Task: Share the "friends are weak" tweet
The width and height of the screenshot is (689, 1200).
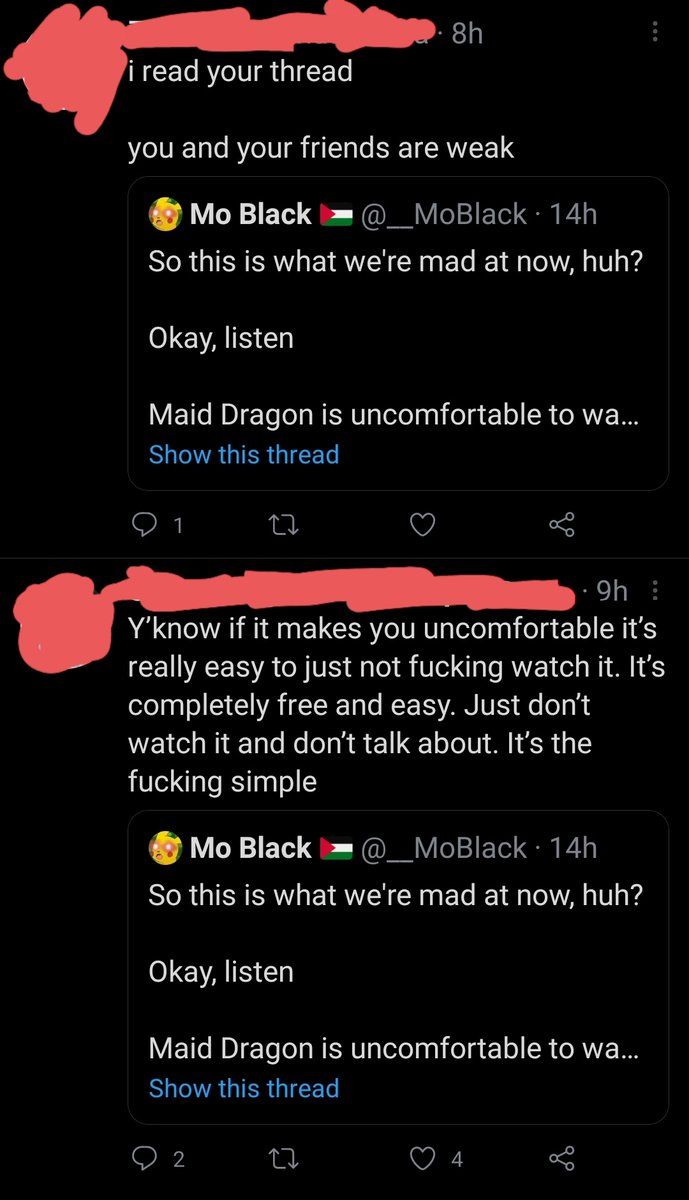Action: pos(562,525)
